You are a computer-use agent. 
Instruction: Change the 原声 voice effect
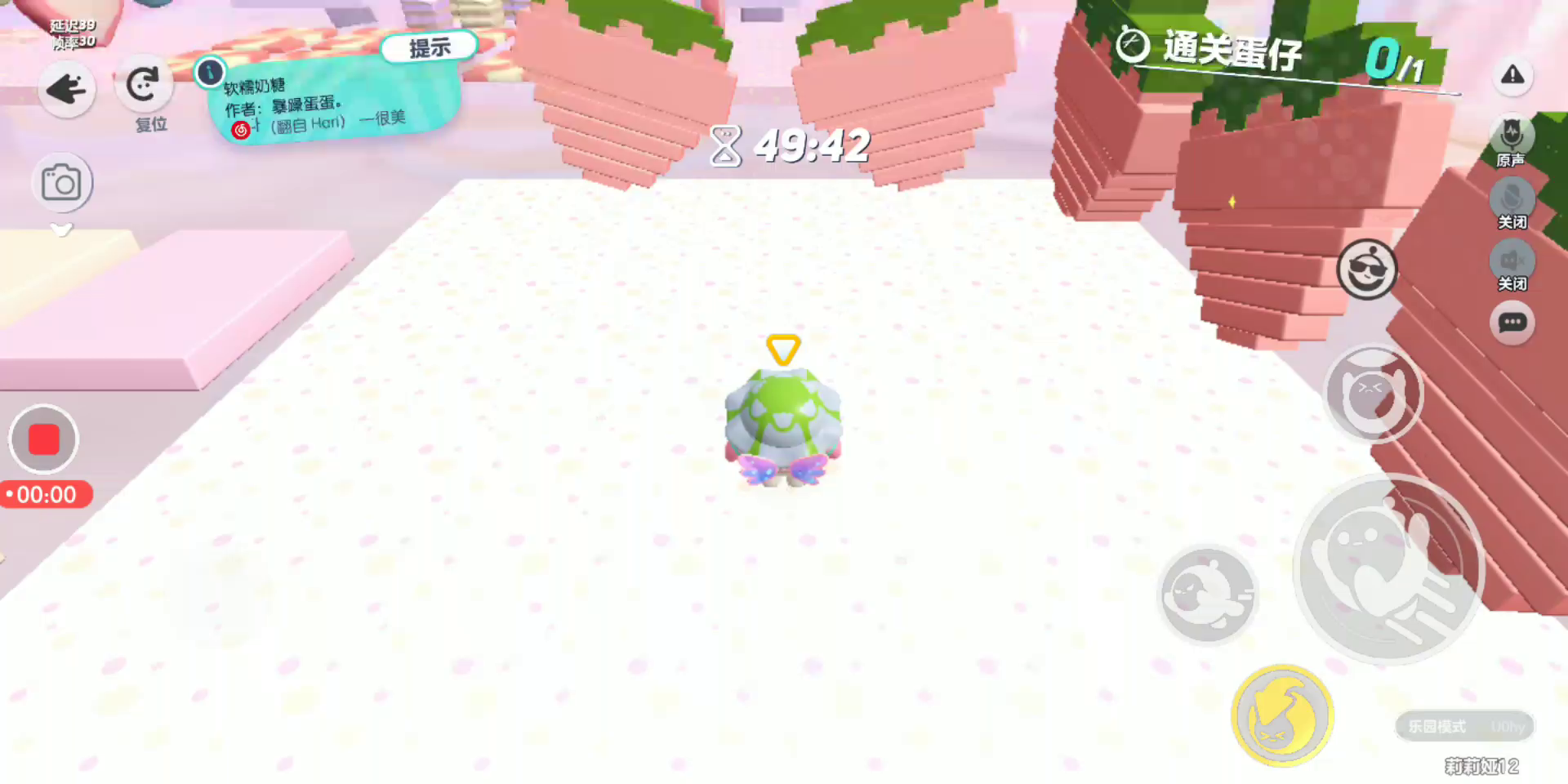click(1512, 136)
